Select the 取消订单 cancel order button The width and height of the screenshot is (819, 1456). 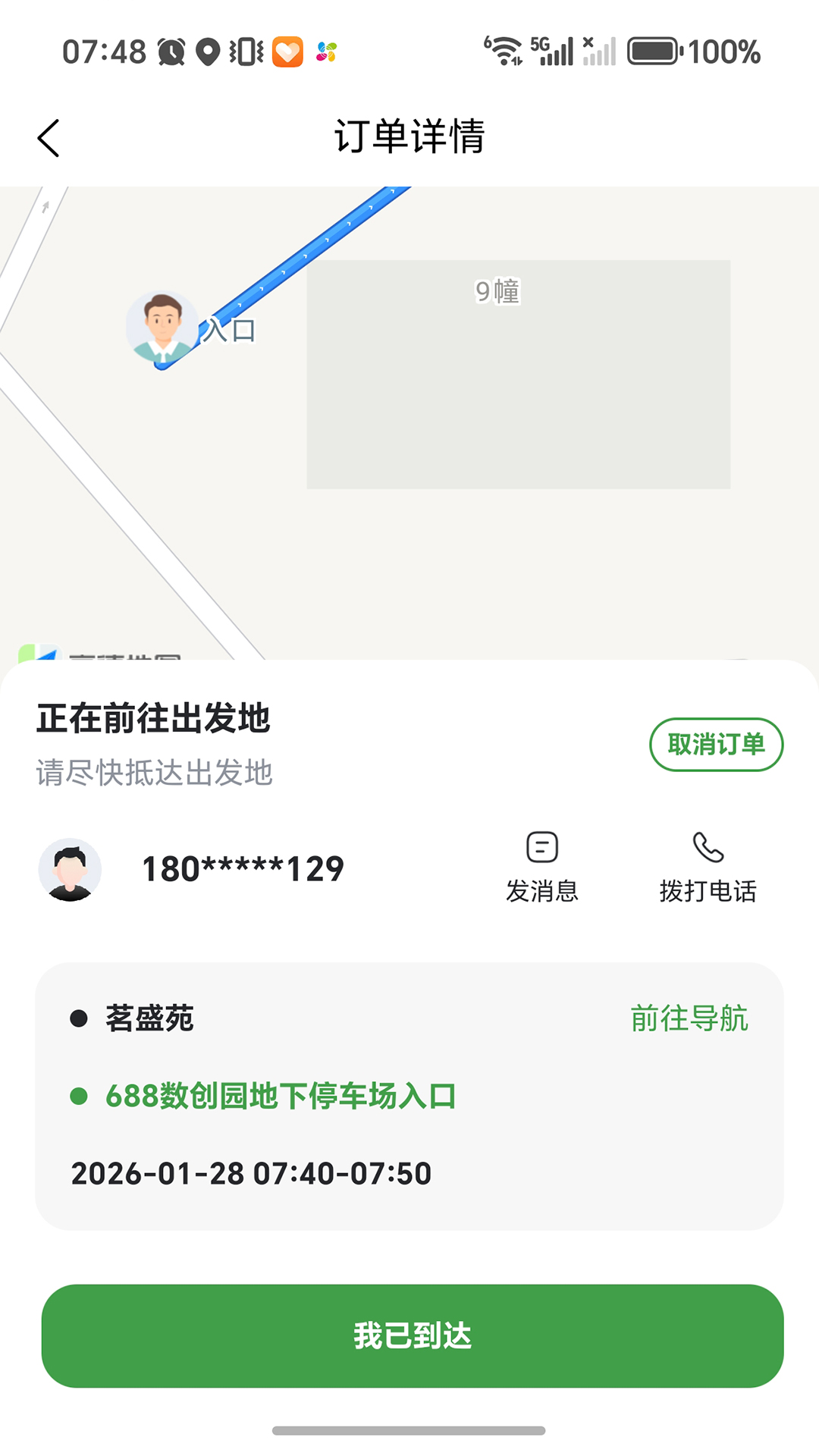716,745
